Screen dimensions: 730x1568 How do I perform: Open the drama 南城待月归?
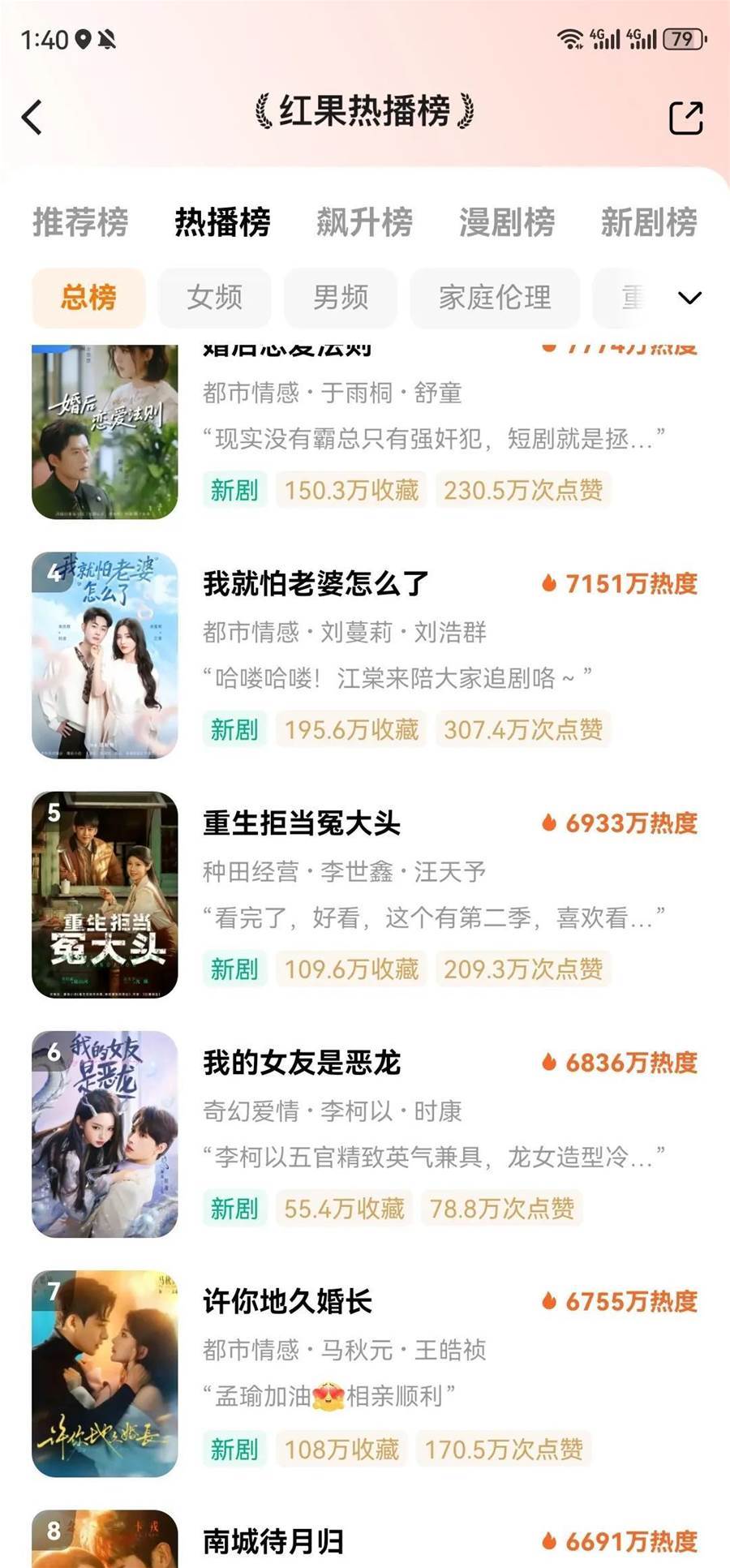click(273, 1541)
